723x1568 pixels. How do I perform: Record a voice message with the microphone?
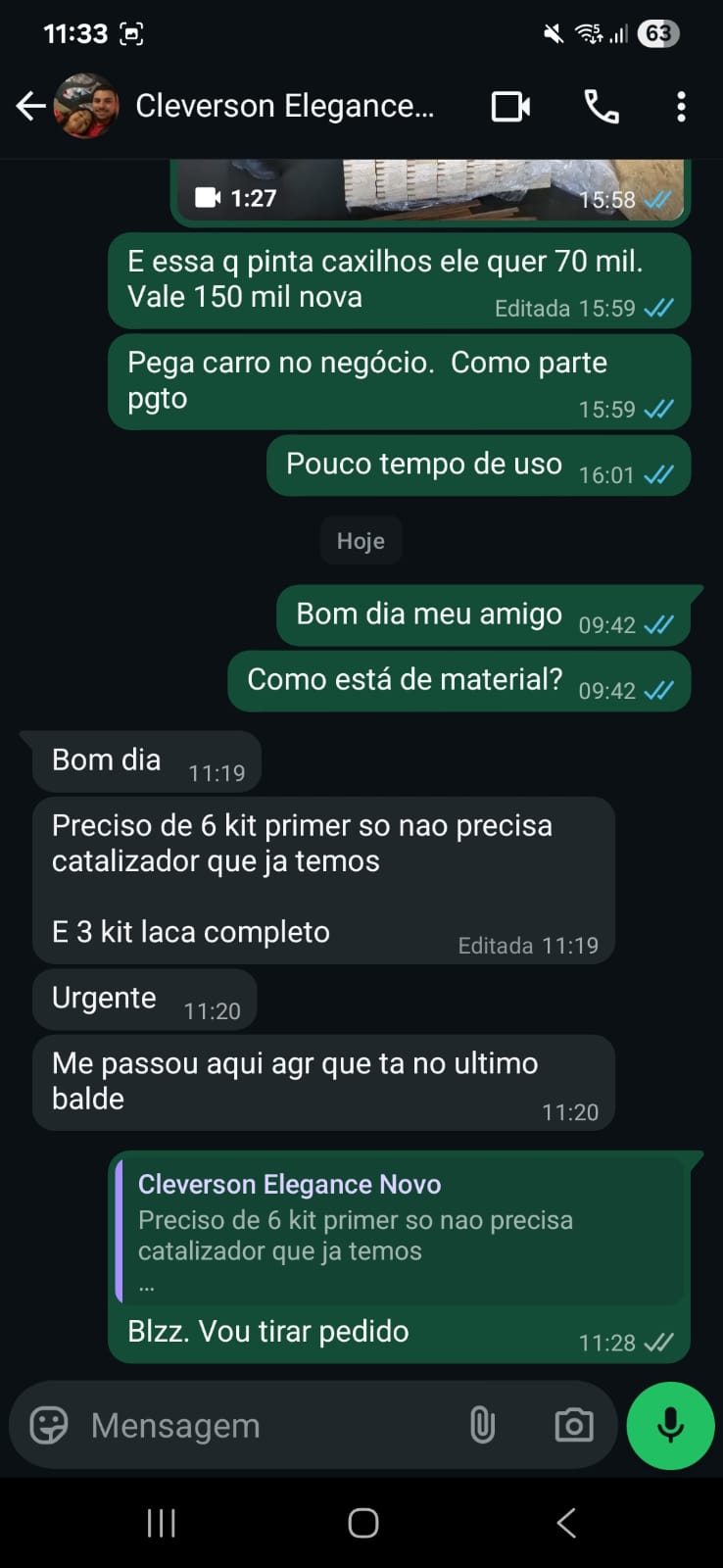pyautogui.click(x=670, y=1425)
